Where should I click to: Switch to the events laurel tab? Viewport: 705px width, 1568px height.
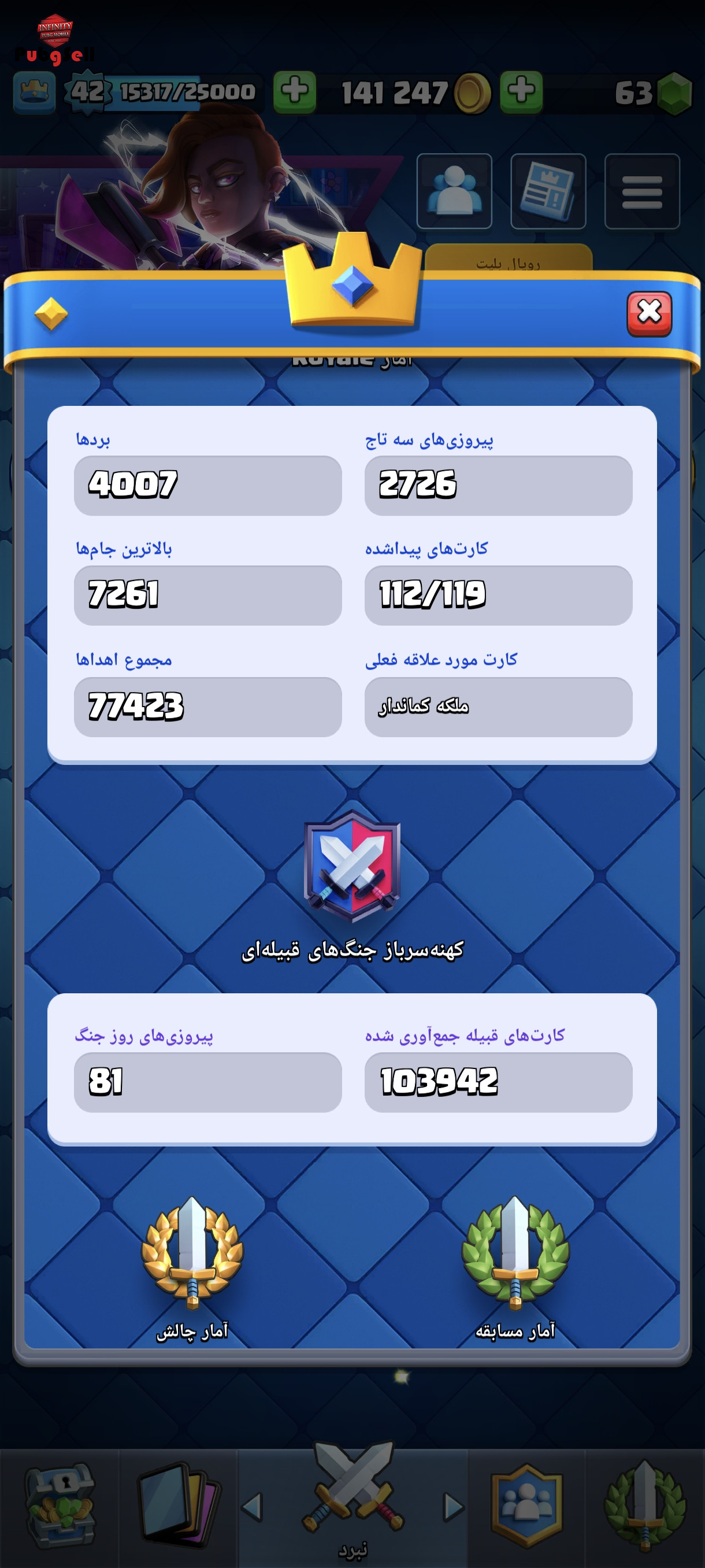click(645, 1506)
